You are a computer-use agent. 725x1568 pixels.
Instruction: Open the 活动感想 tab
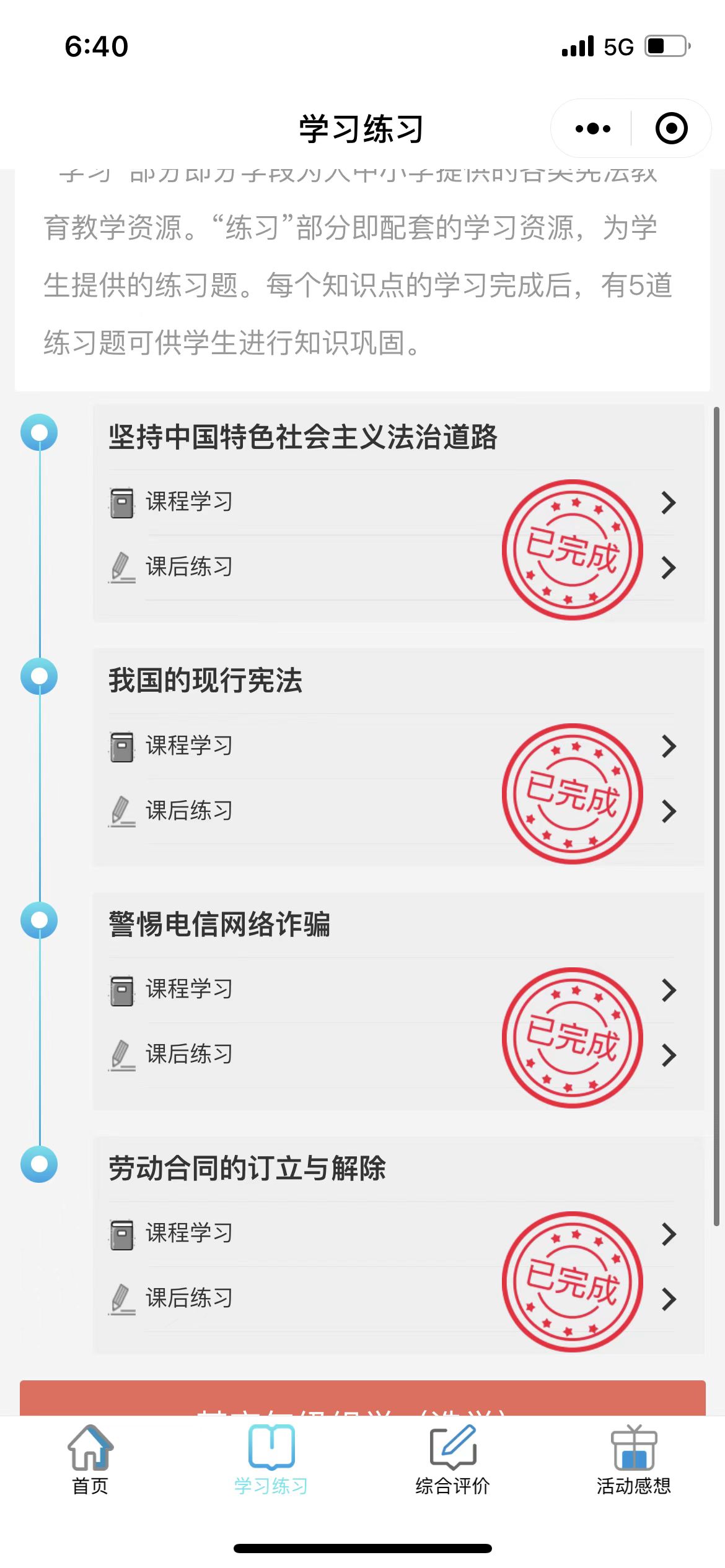pyautogui.click(x=634, y=1461)
